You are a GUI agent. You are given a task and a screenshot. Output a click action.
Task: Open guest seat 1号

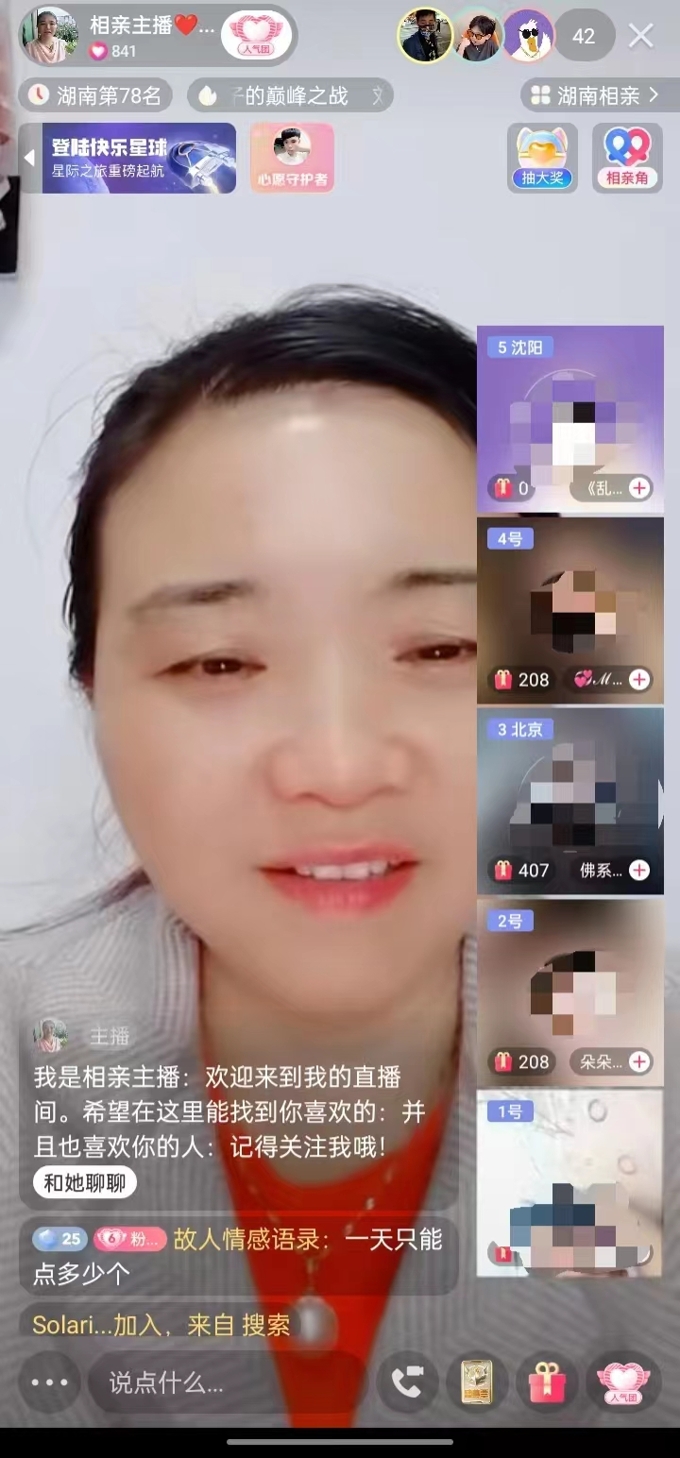[x=570, y=1183]
